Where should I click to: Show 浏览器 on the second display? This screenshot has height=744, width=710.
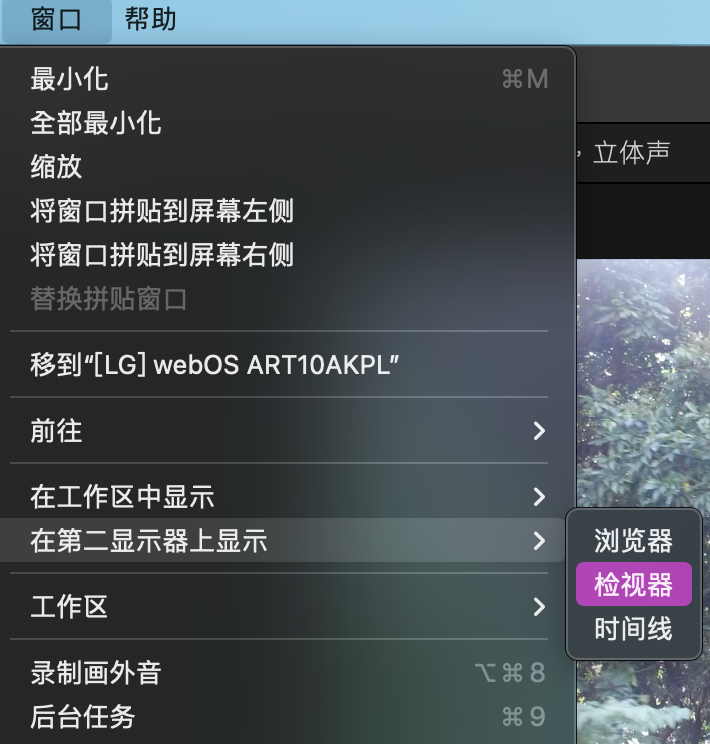[633, 541]
